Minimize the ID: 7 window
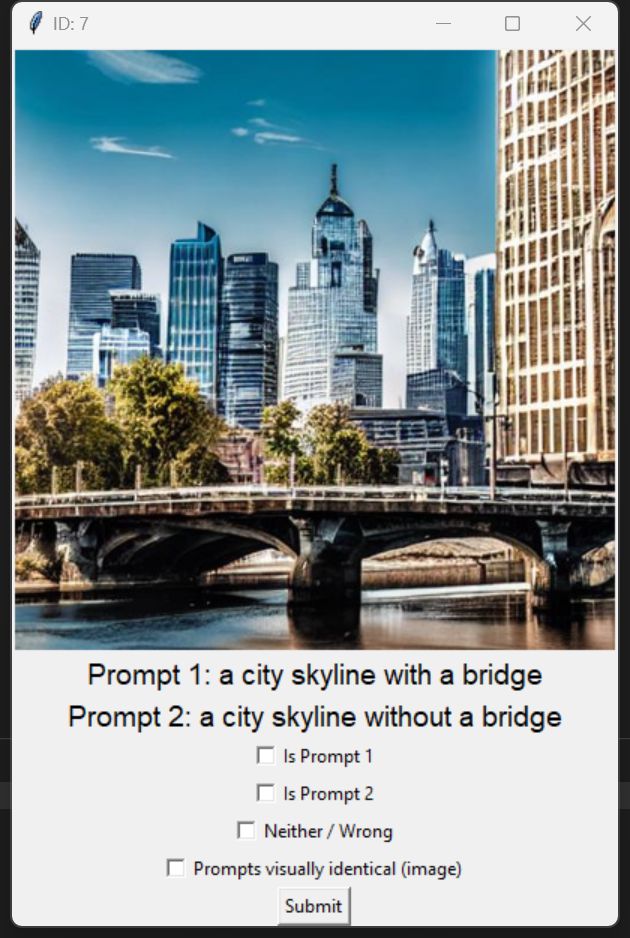This screenshot has height=938, width=630. [x=443, y=24]
